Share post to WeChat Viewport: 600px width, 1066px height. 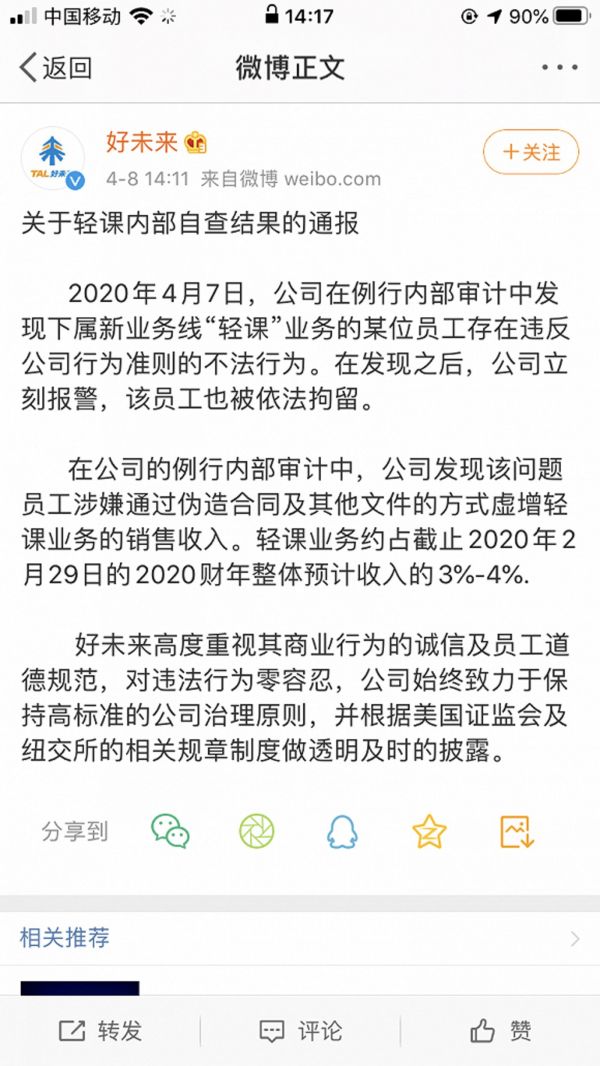[170, 831]
